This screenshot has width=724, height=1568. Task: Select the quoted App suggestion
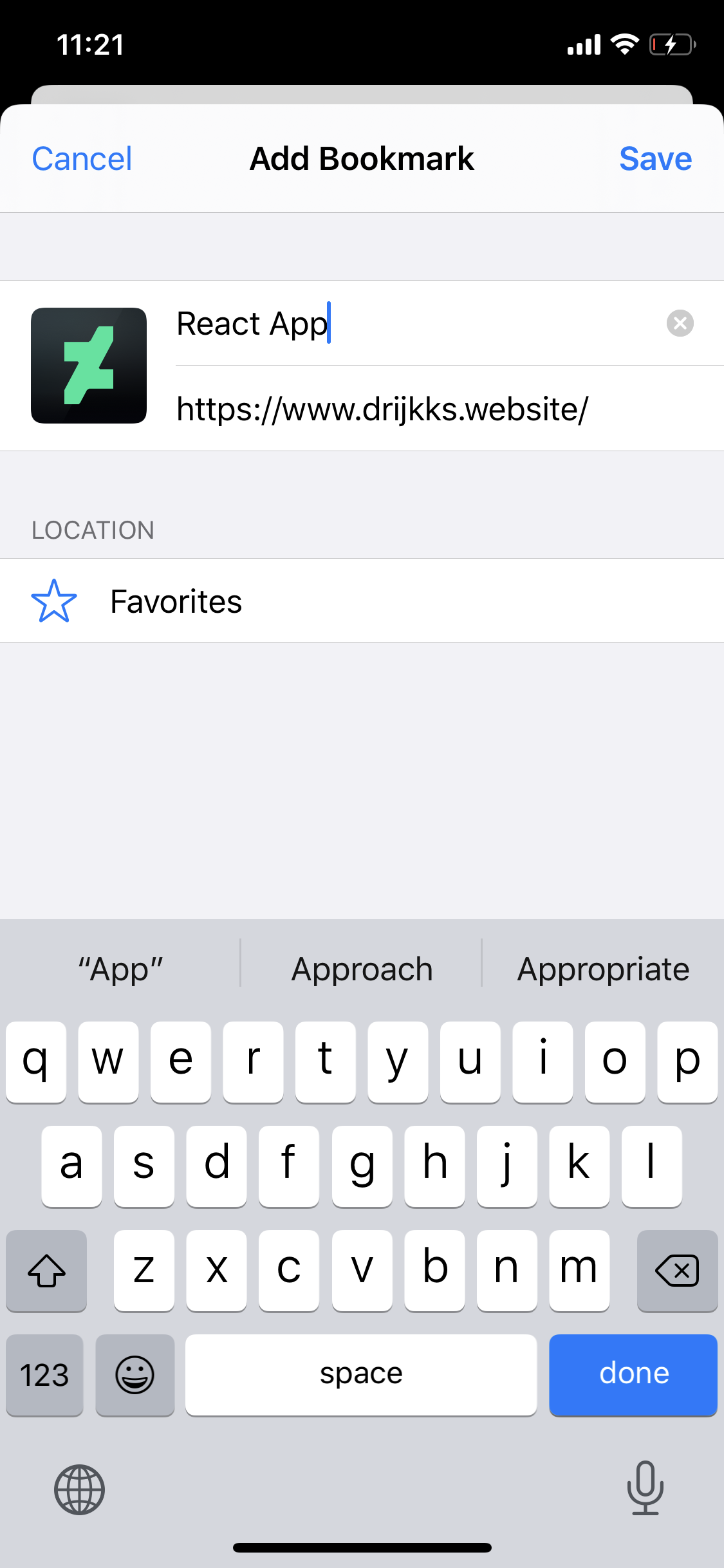pos(120,969)
